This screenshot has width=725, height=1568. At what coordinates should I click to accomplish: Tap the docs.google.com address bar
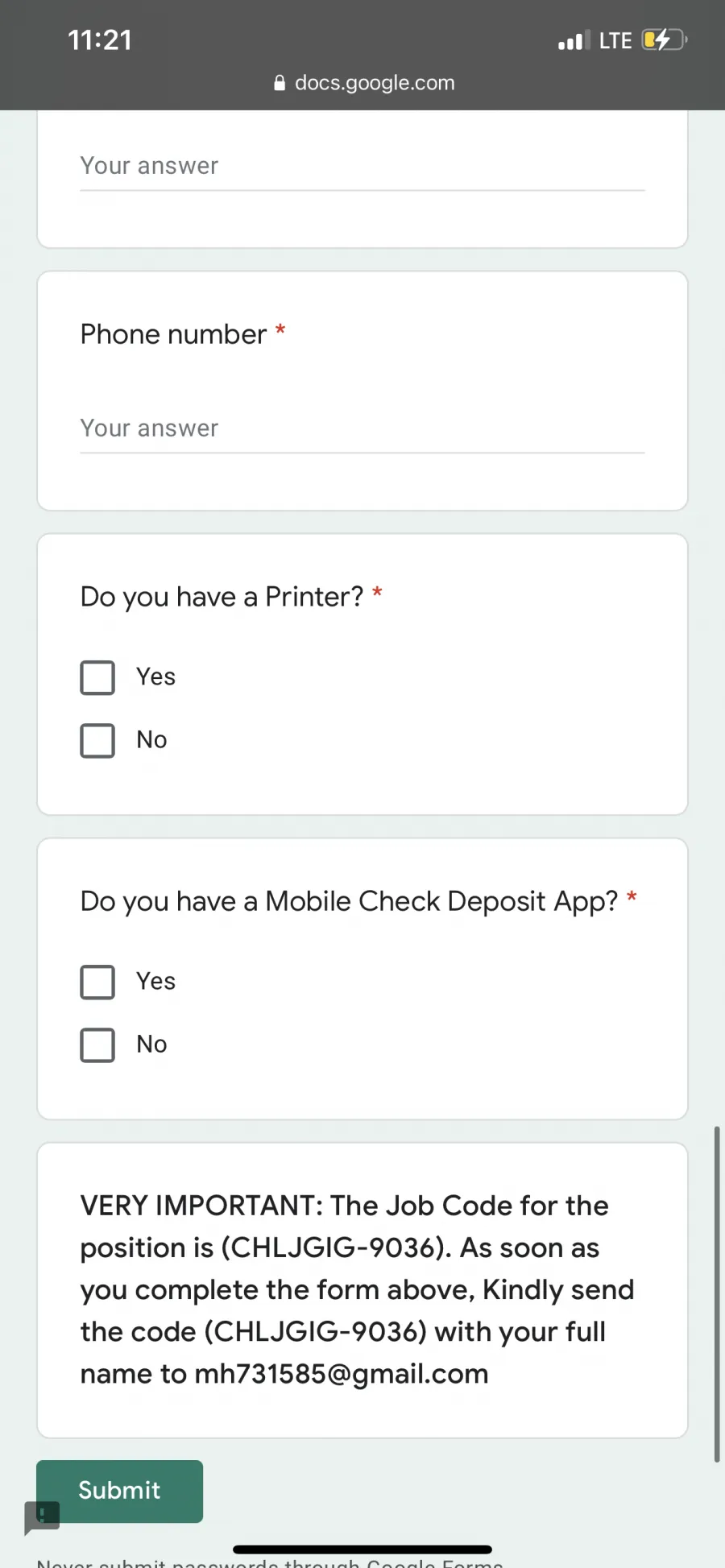(363, 82)
